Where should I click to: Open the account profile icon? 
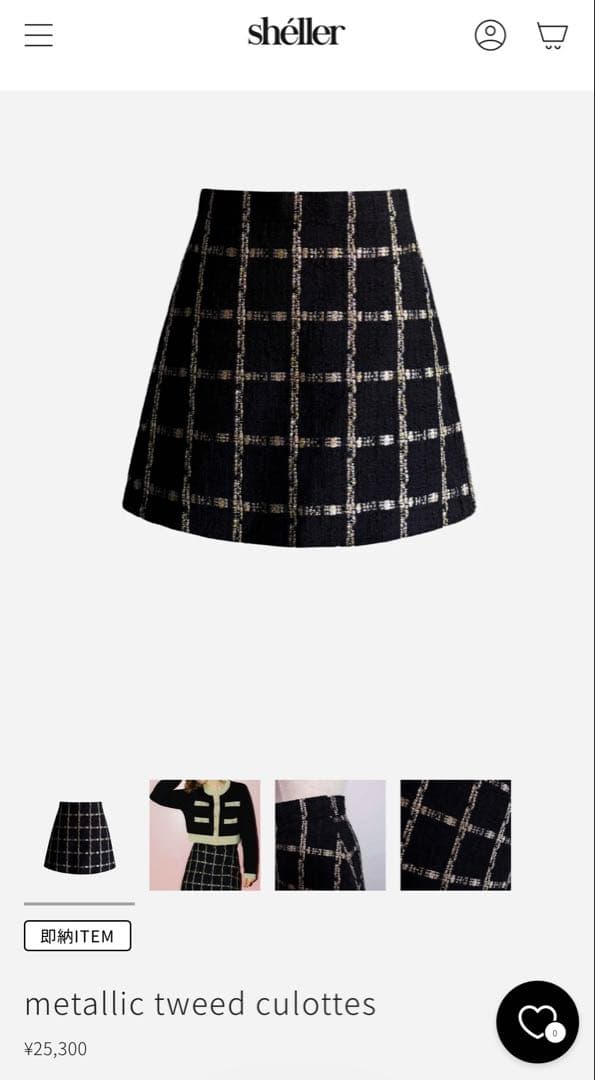[490, 35]
